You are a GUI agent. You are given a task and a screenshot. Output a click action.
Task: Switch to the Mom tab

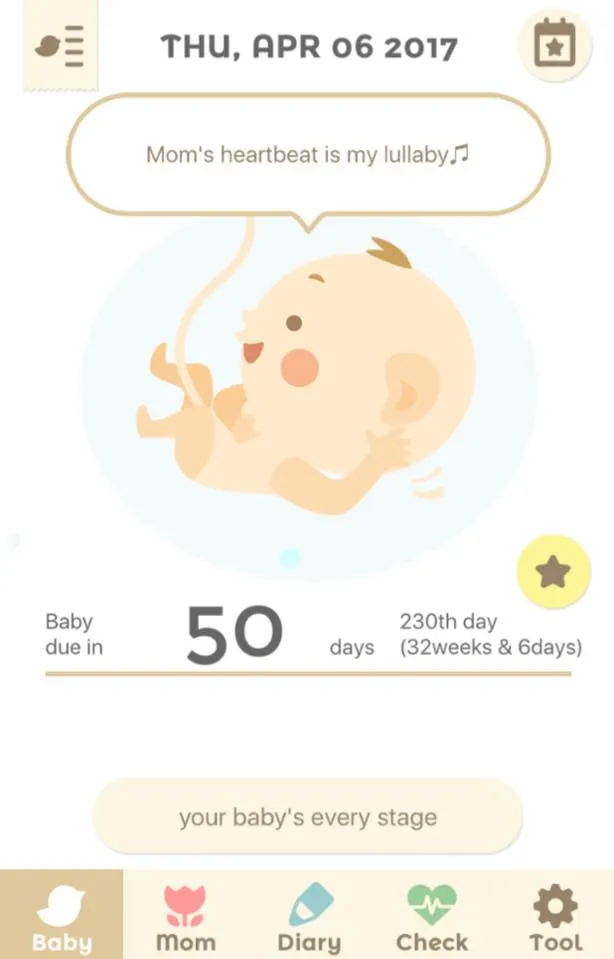(x=185, y=915)
